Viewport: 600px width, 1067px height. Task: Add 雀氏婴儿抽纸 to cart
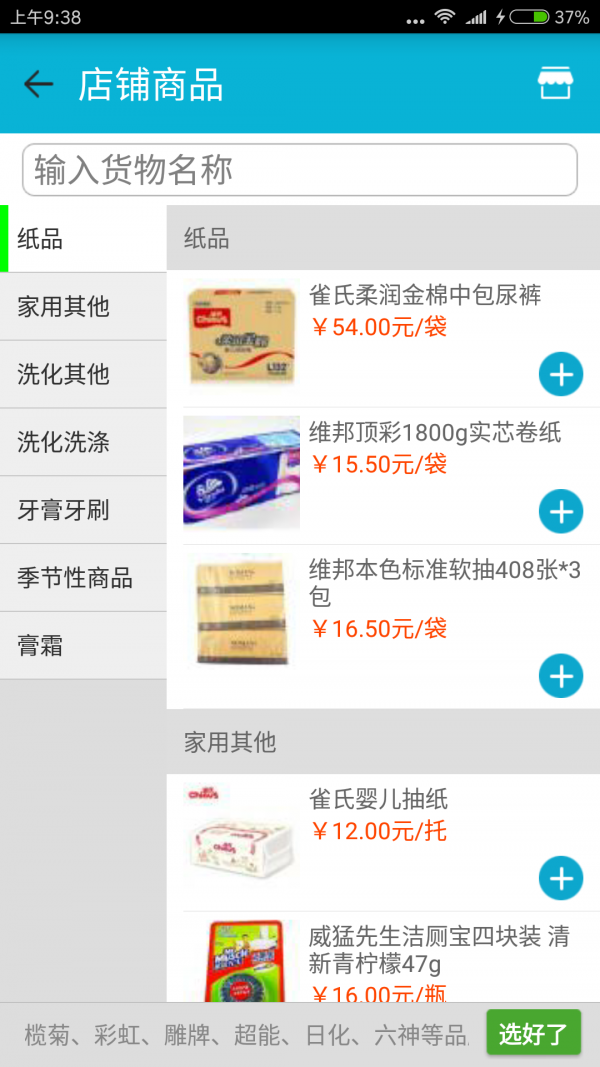pyautogui.click(x=561, y=879)
